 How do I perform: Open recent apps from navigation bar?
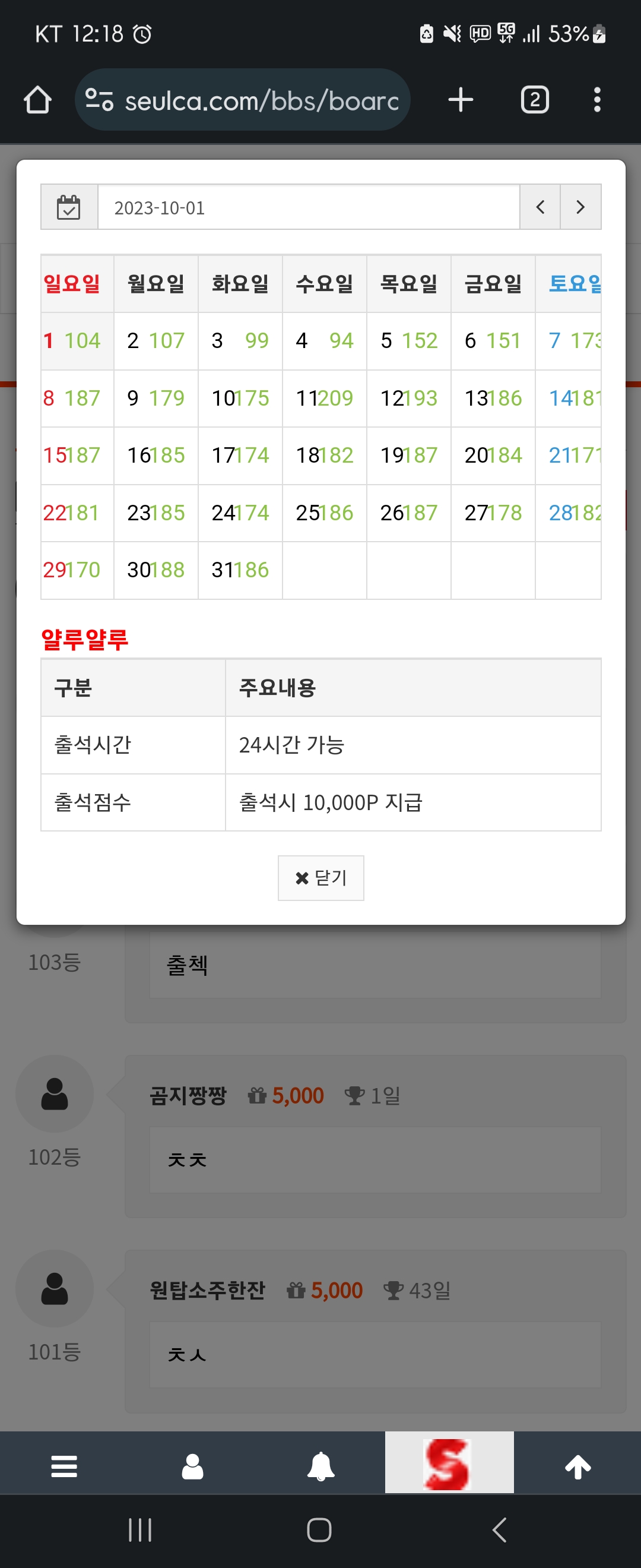pyautogui.click(x=140, y=1529)
